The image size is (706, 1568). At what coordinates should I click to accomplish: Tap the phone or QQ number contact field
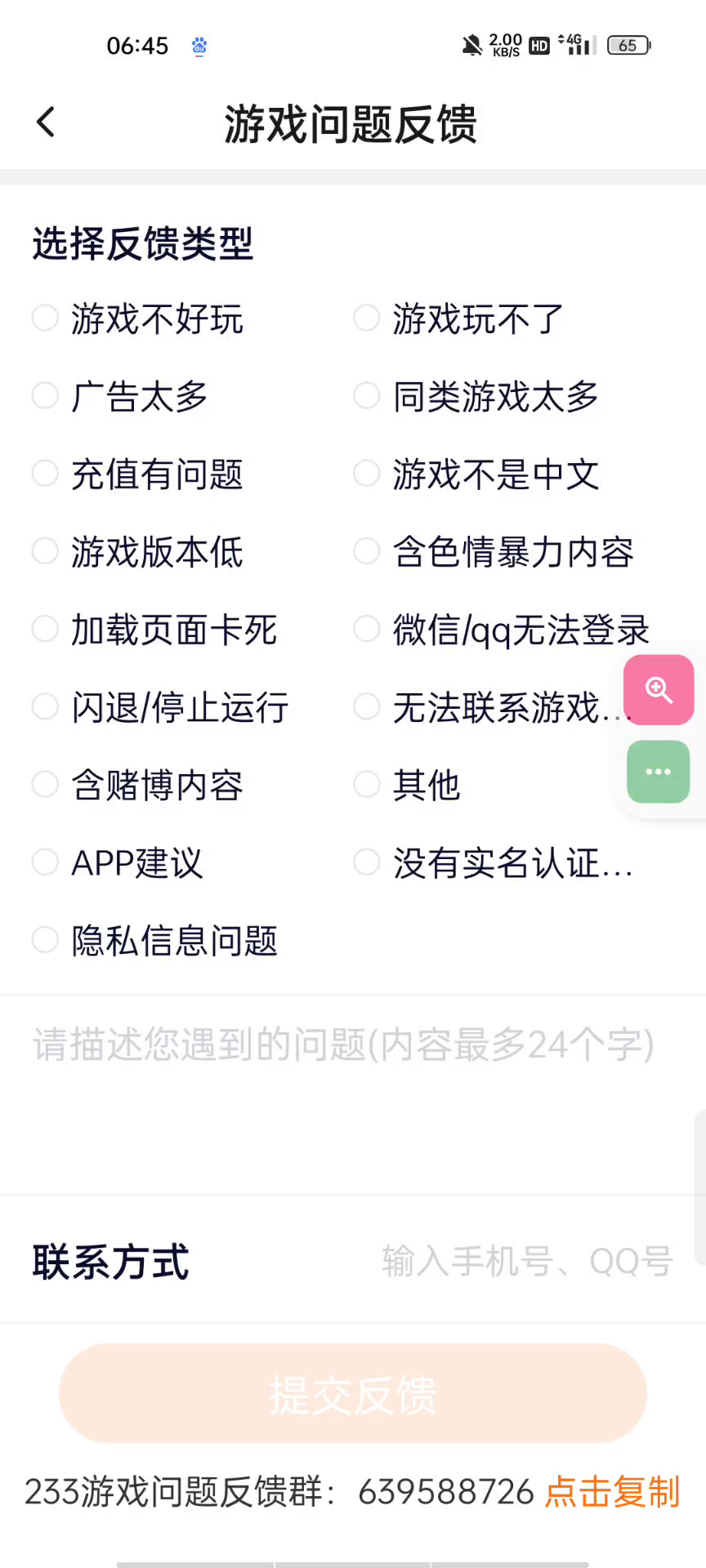point(527,1262)
